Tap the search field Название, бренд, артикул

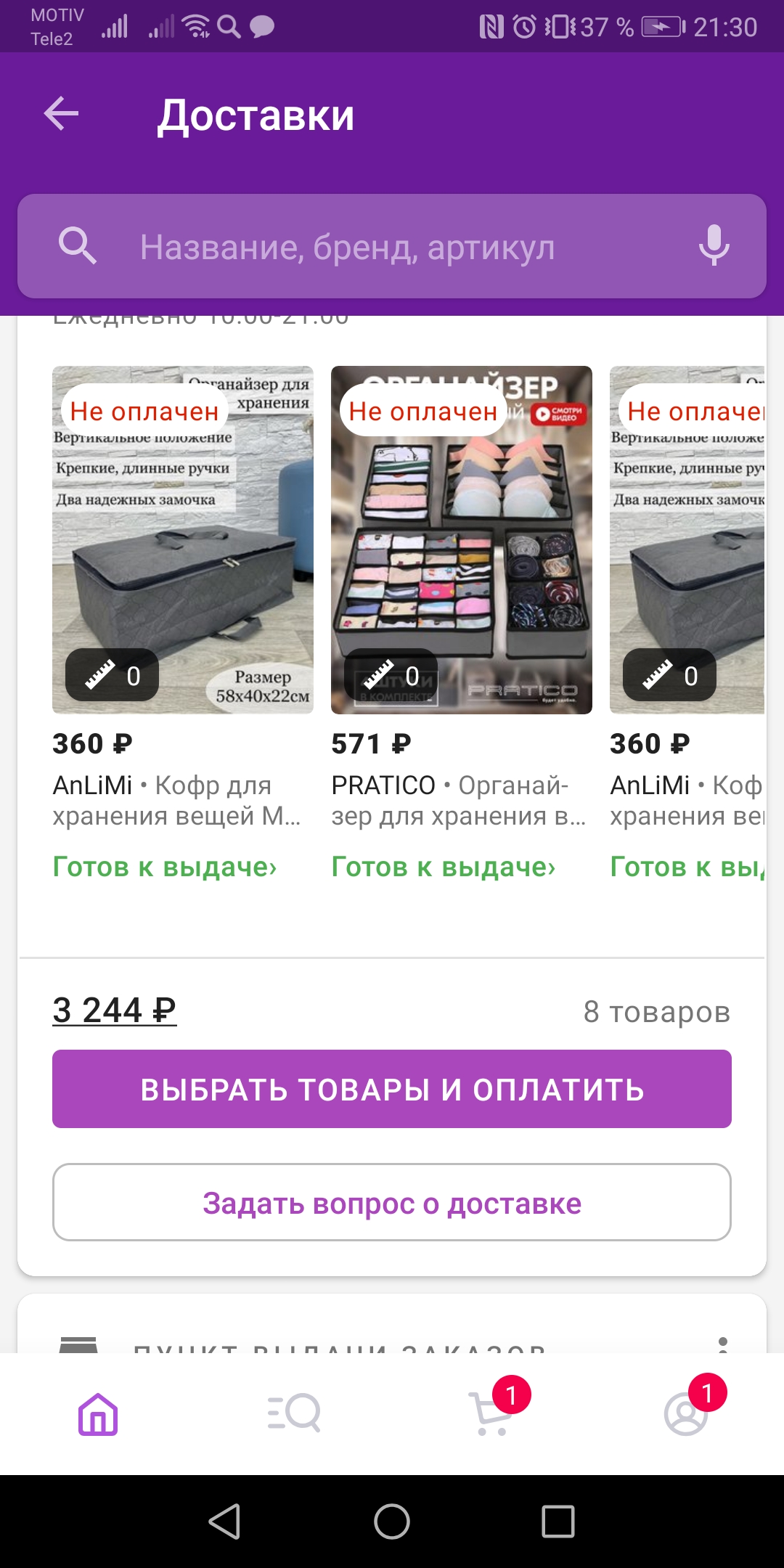(392, 247)
